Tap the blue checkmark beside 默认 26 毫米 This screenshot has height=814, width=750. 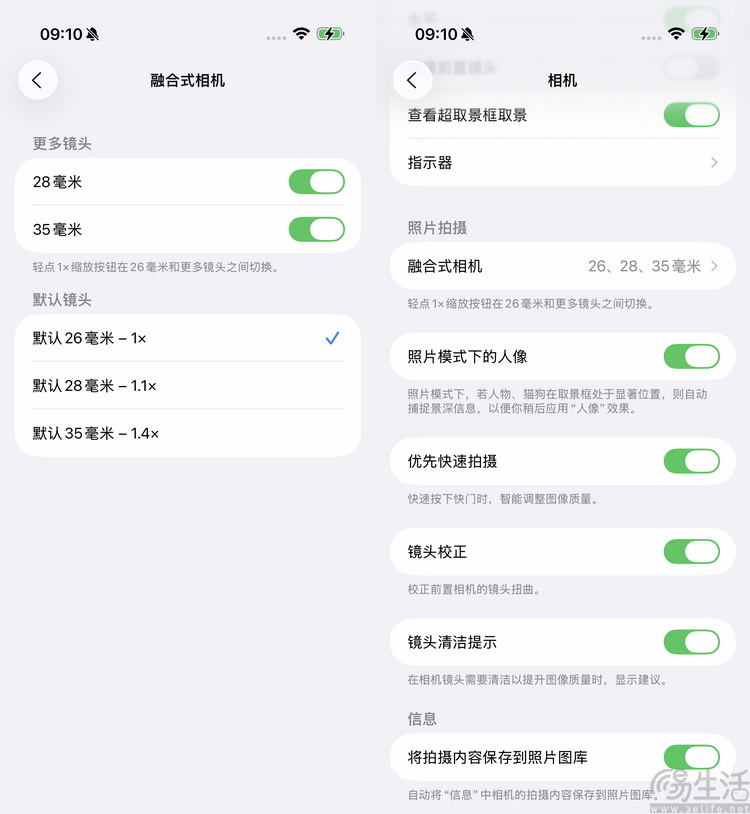pyautogui.click(x=331, y=338)
